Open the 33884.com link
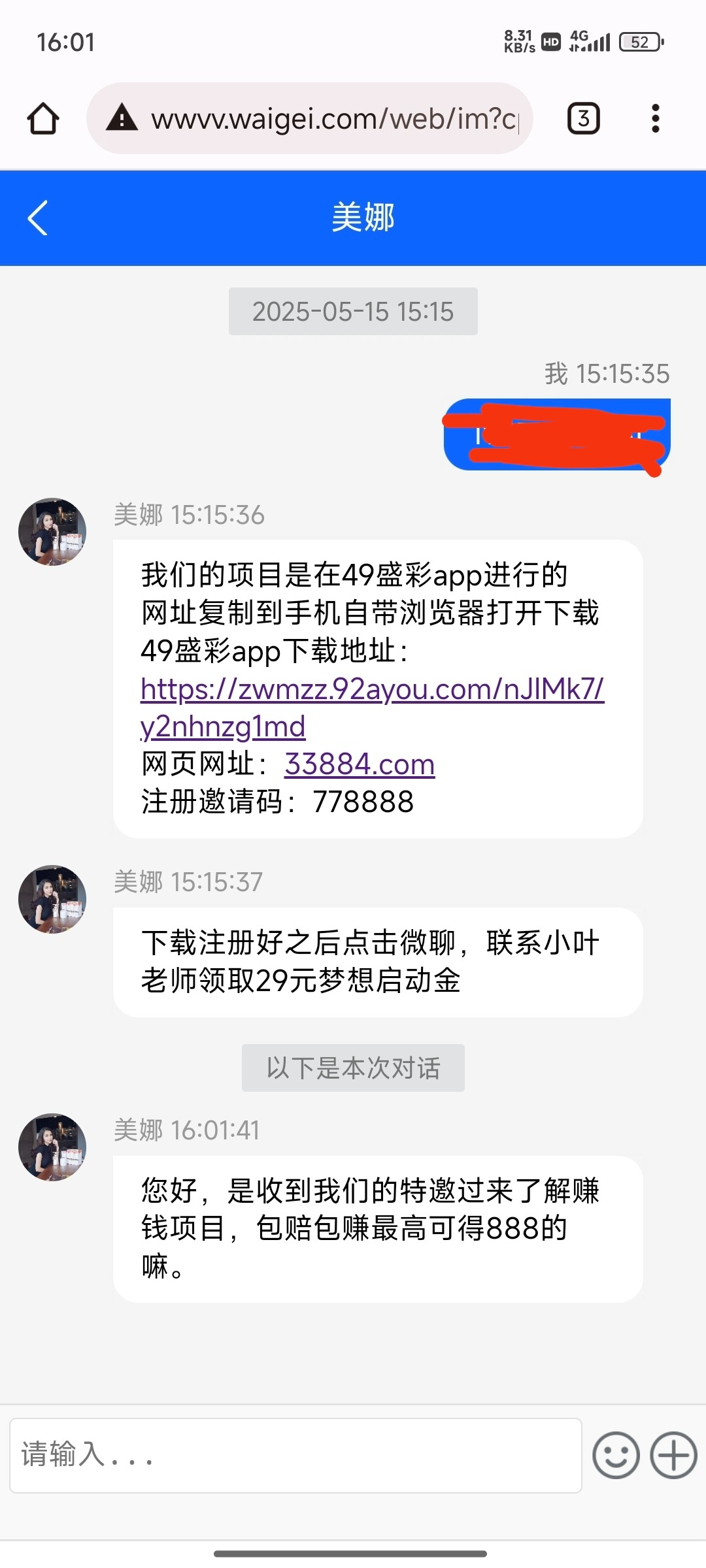The image size is (706, 1568). (360, 764)
